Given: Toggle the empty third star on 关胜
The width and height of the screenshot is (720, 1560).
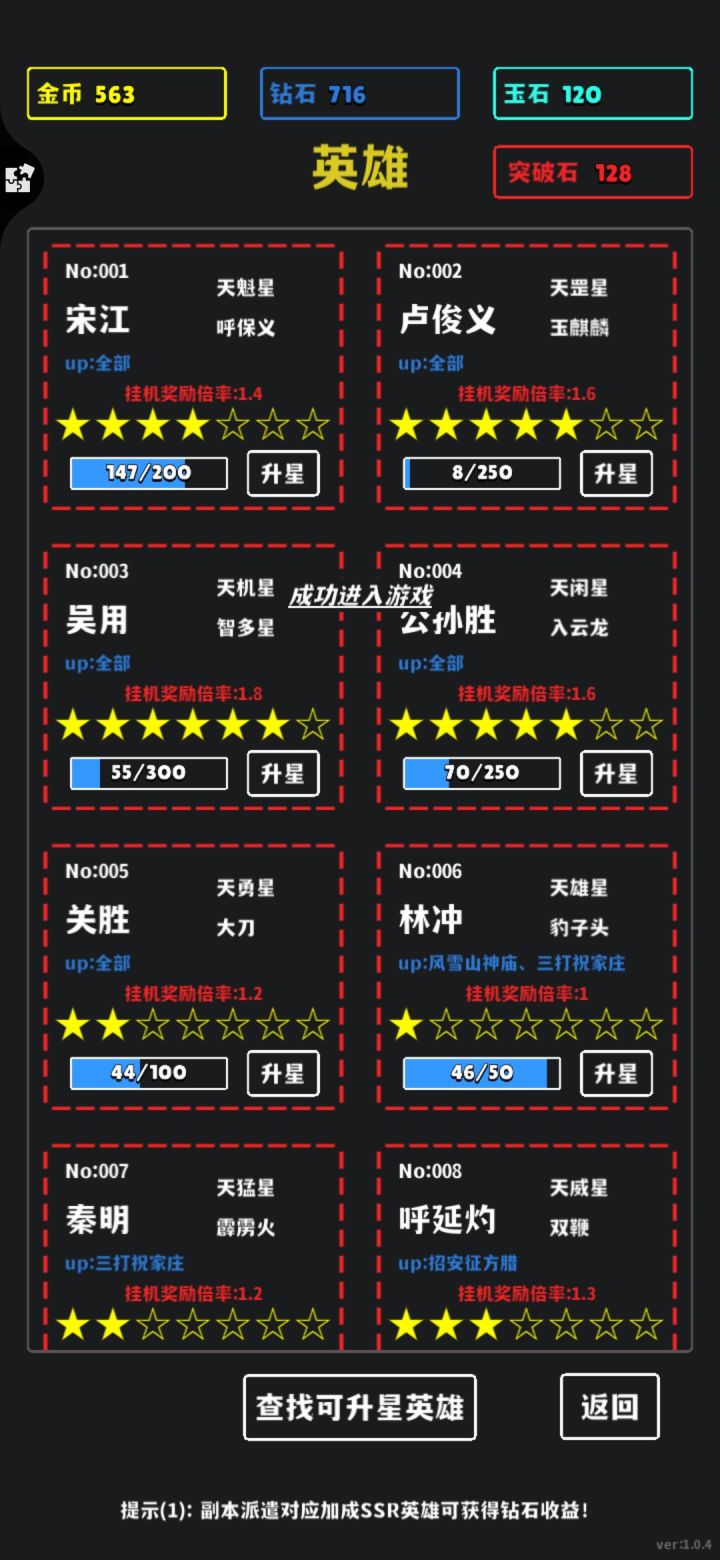Looking at the screenshot, I should pos(153,1024).
